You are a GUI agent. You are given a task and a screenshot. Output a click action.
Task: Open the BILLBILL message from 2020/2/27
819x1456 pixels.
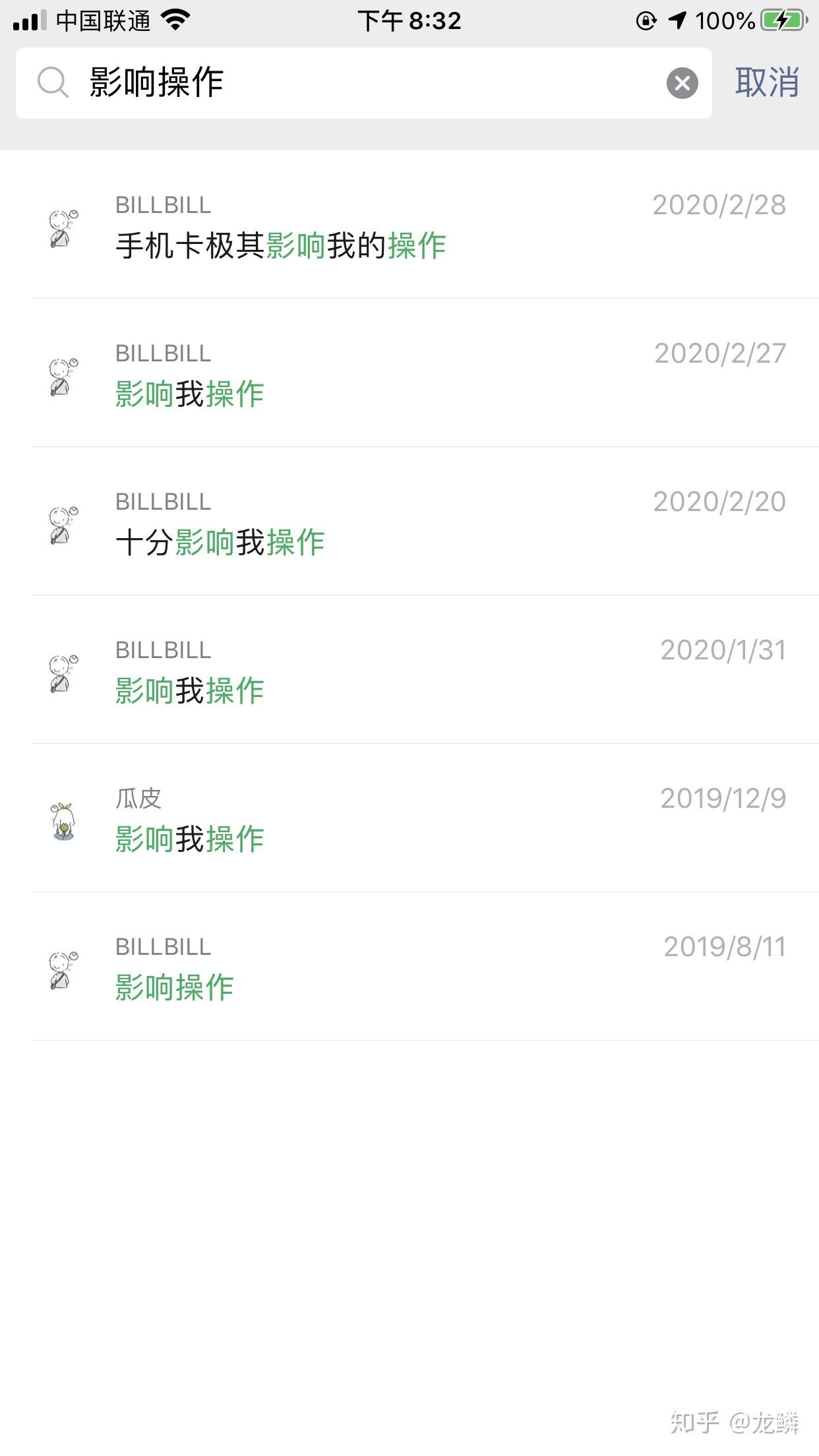point(409,373)
